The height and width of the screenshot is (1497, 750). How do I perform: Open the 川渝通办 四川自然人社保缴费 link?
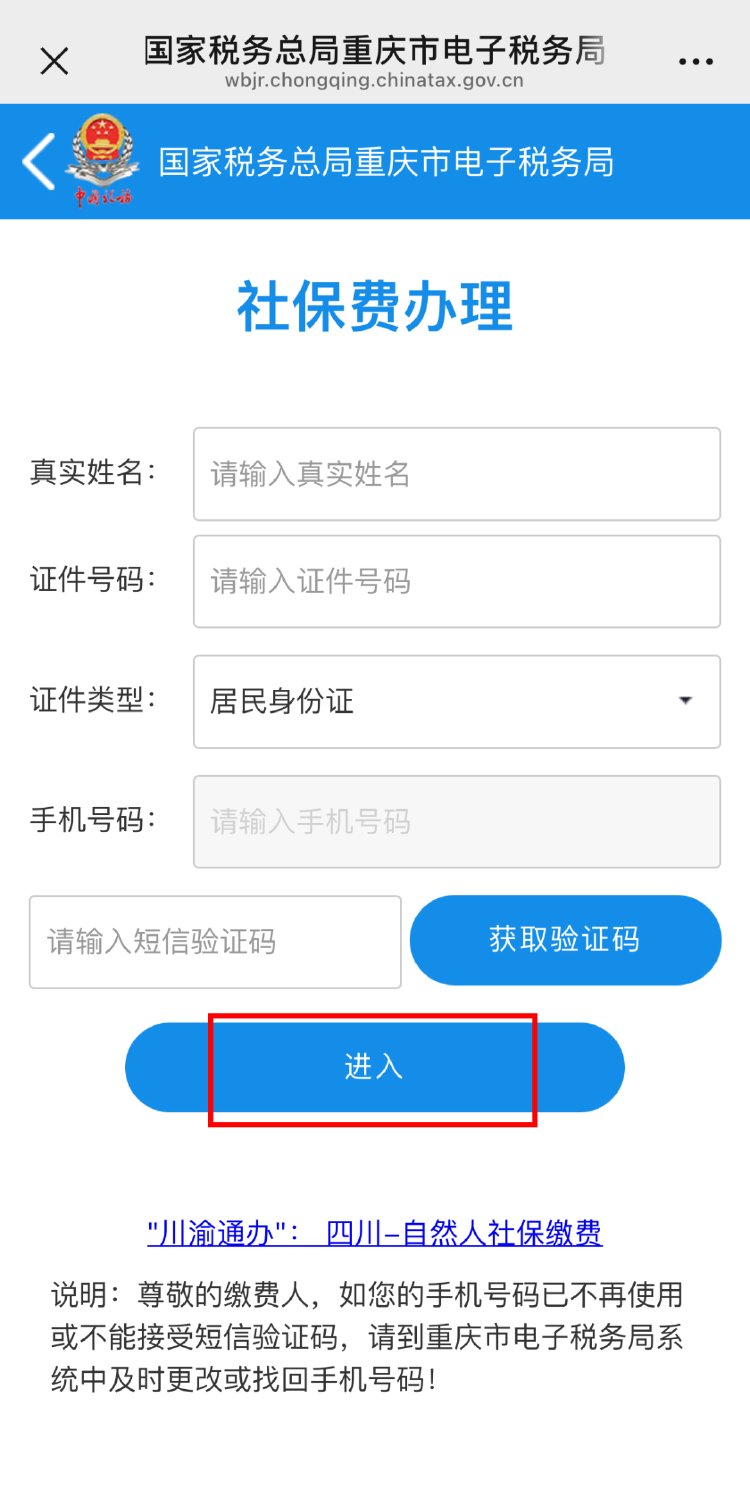(374, 1233)
